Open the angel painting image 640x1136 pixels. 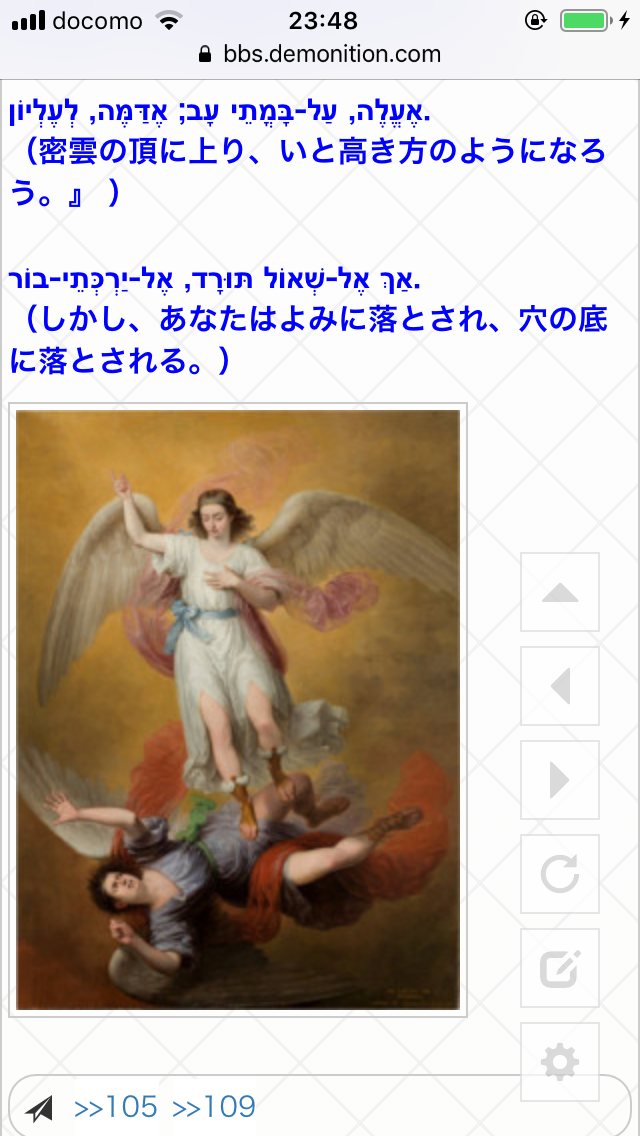(x=238, y=710)
